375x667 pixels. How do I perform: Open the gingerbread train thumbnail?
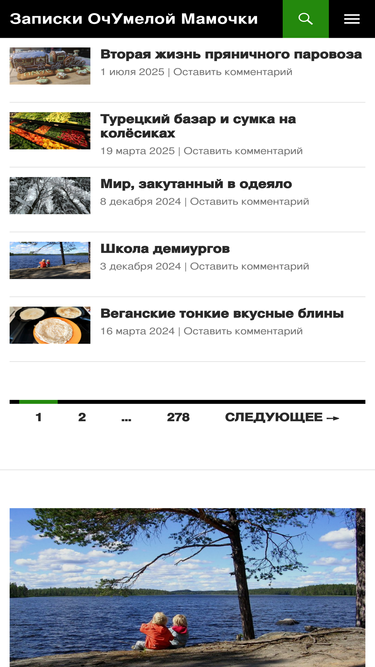(50, 66)
